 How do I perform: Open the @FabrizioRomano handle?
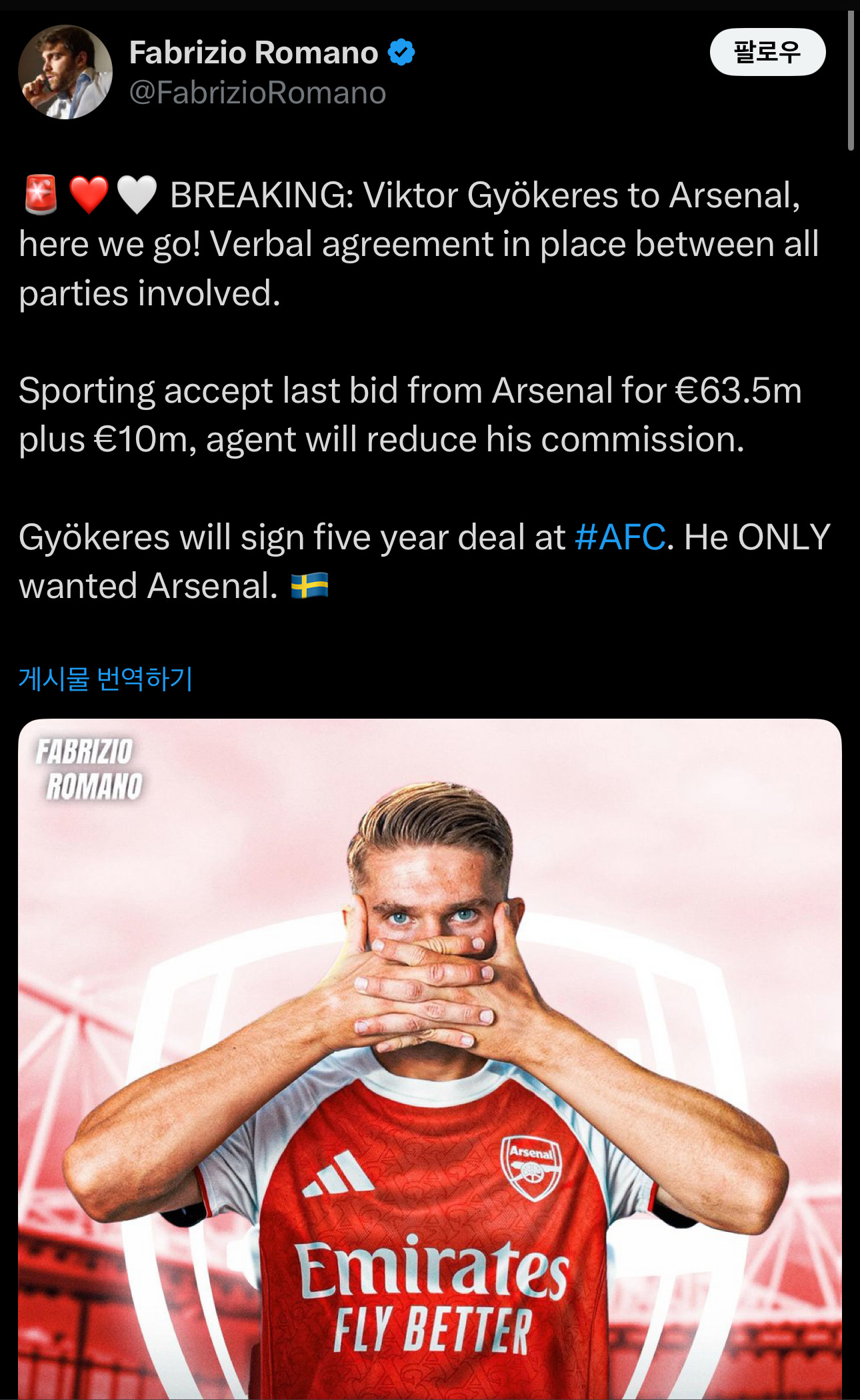257,93
